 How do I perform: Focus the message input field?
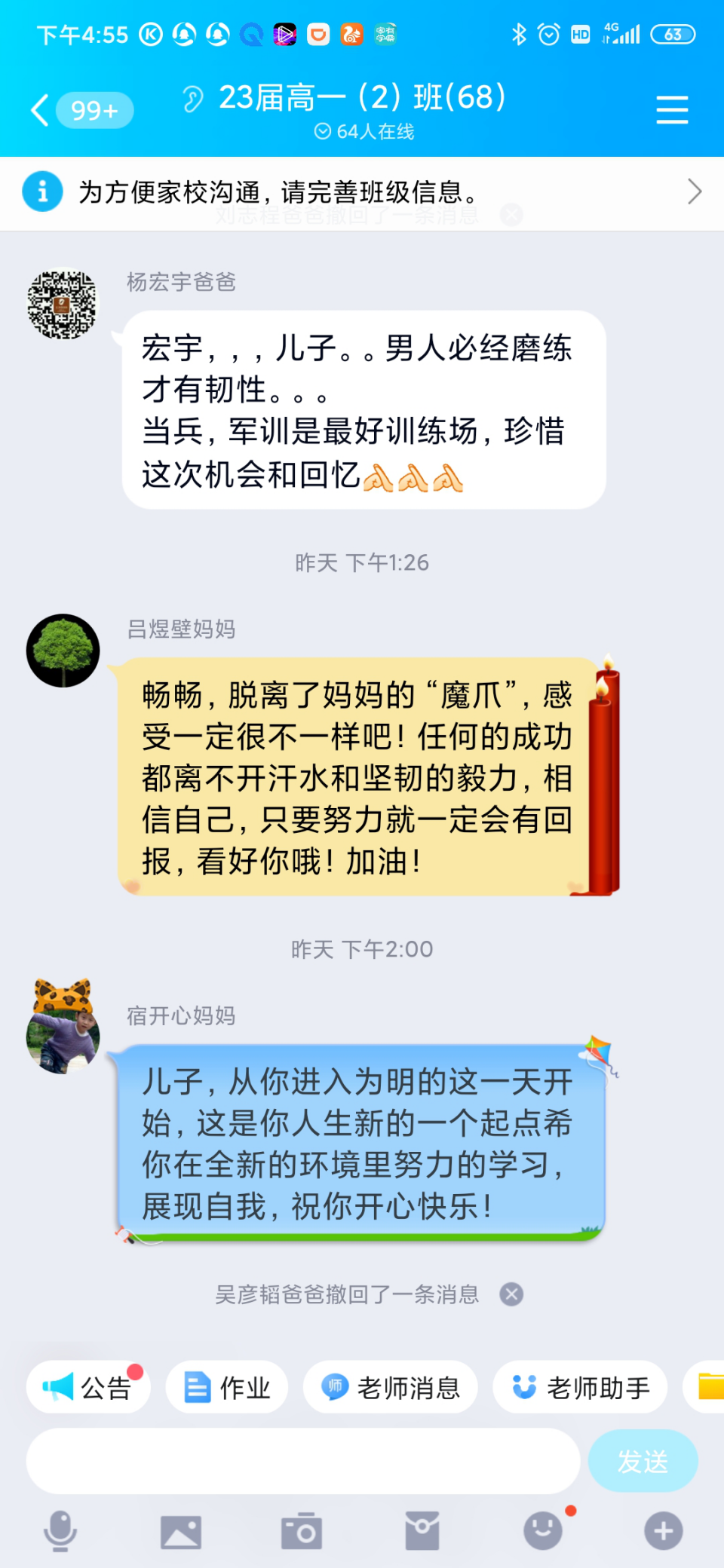[x=303, y=1461]
